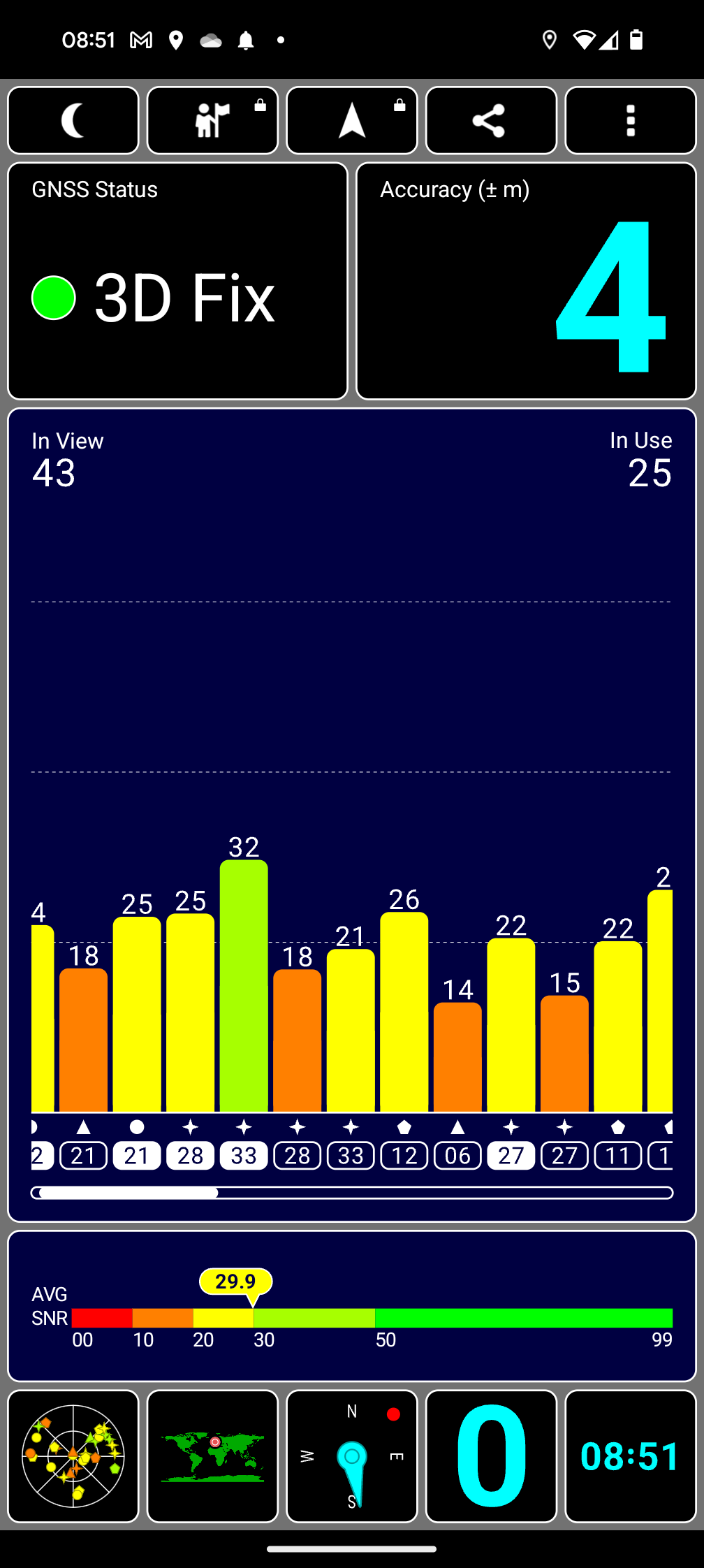The width and height of the screenshot is (704, 1568).
Task: Open the speed tile showing 0
Action: click(491, 1456)
